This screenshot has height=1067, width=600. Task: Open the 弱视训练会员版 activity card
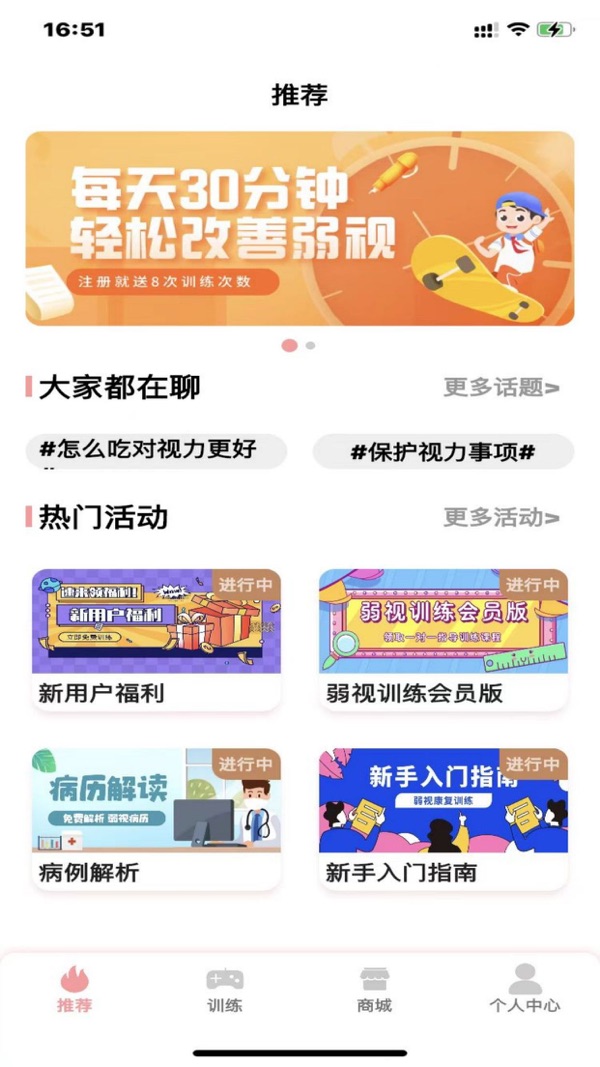coord(443,639)
